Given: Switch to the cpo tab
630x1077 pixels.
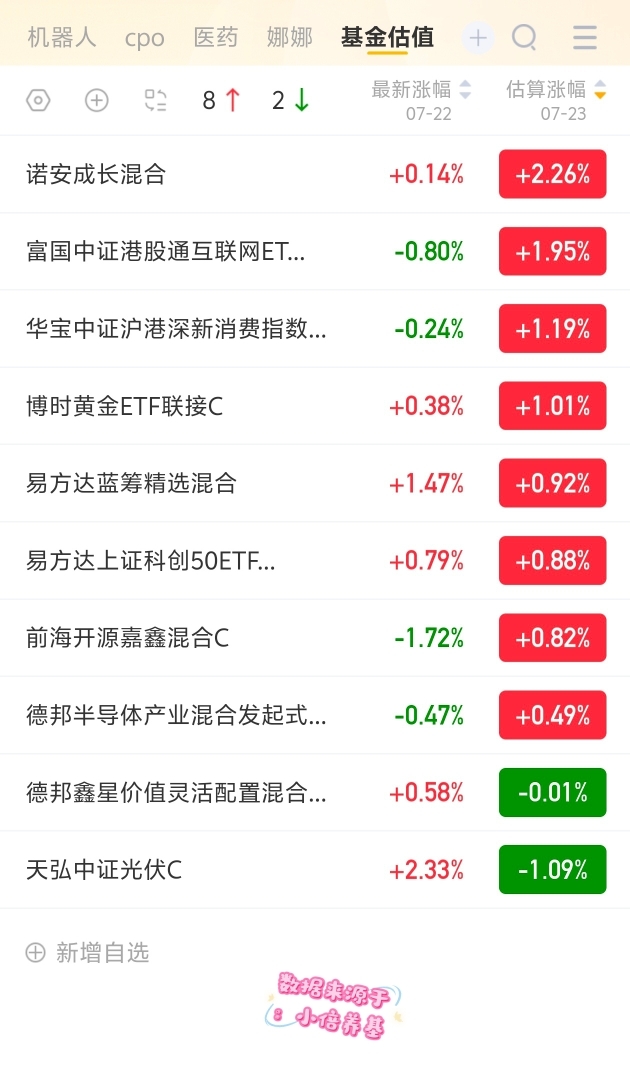Looking at the screenshot, I should coord(144,38).
